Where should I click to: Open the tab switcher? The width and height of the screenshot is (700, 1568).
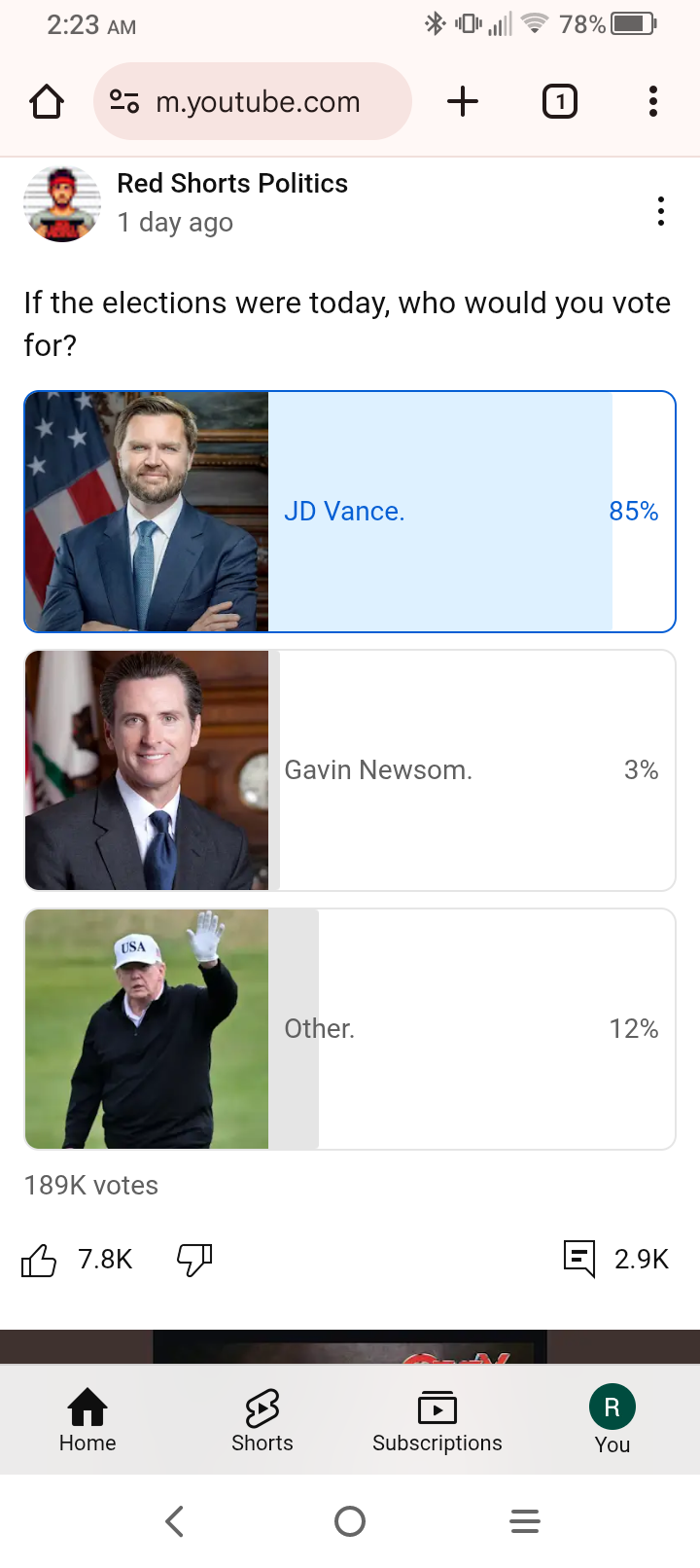(559, 101)
